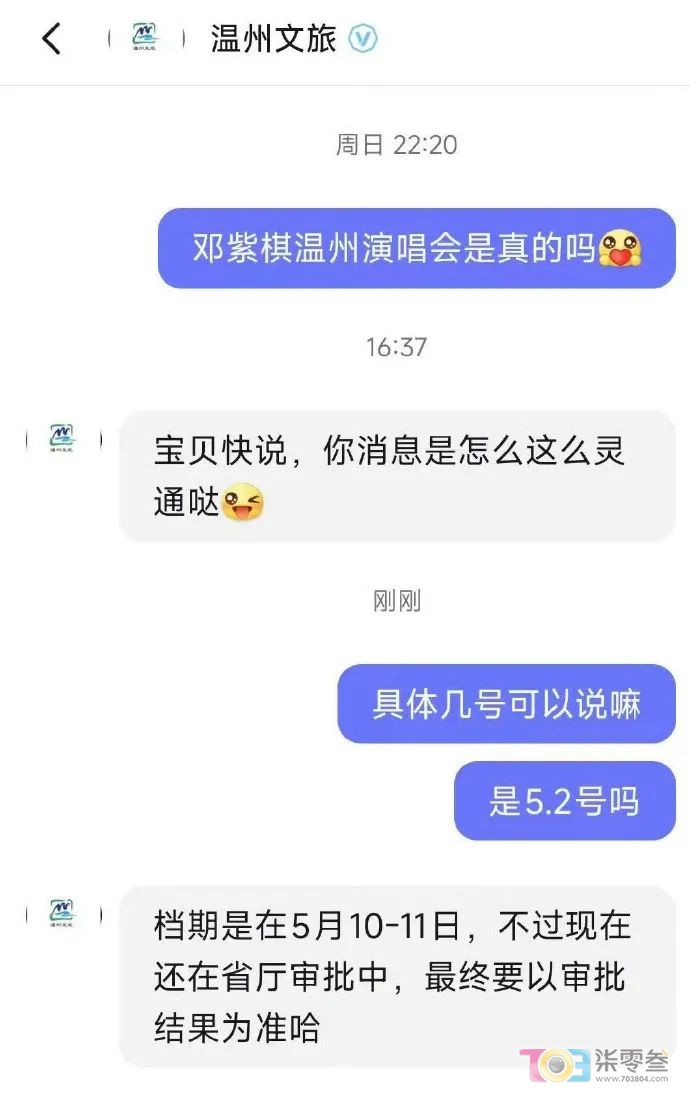Tap the avatar beside the 档期 message
This screenshot has width=690, height=1094.
[x=63, y=914]
